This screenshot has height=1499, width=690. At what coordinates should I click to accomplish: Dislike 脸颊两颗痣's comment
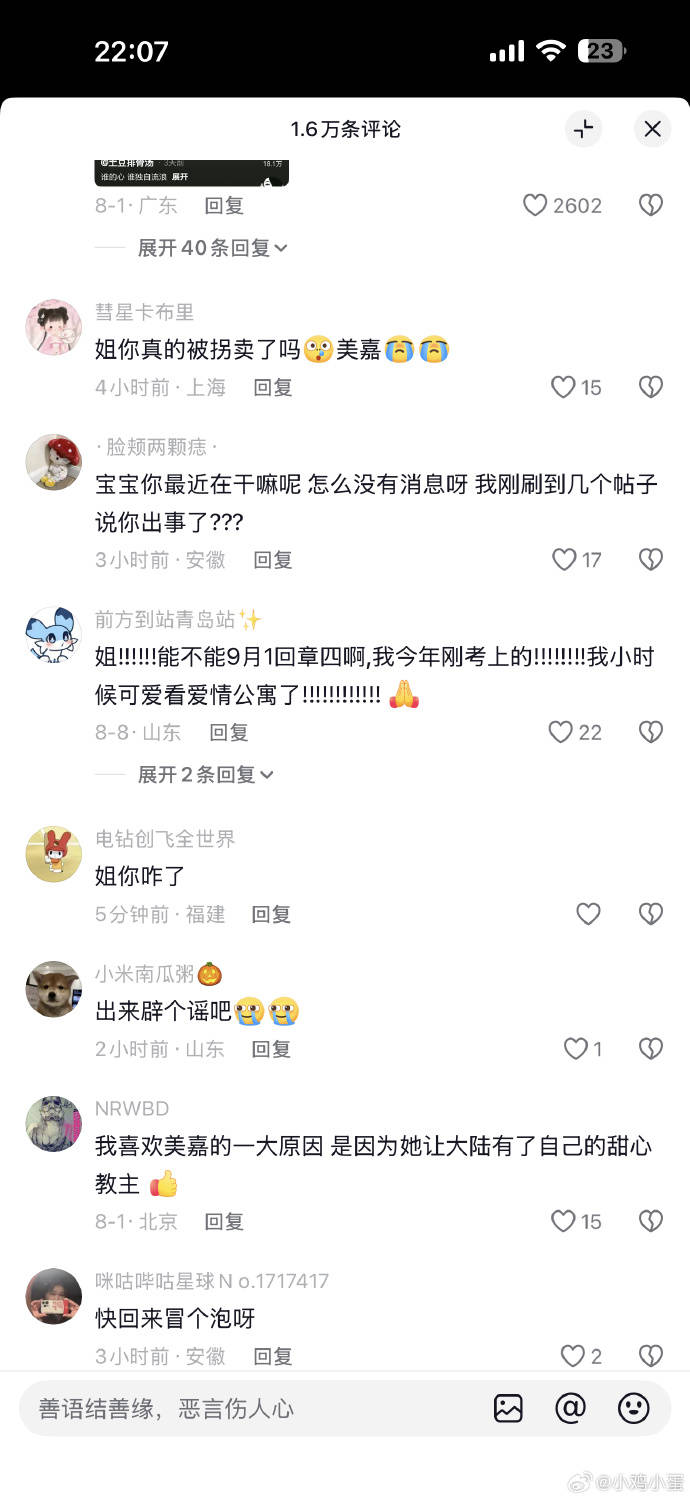tap(651, 560)
